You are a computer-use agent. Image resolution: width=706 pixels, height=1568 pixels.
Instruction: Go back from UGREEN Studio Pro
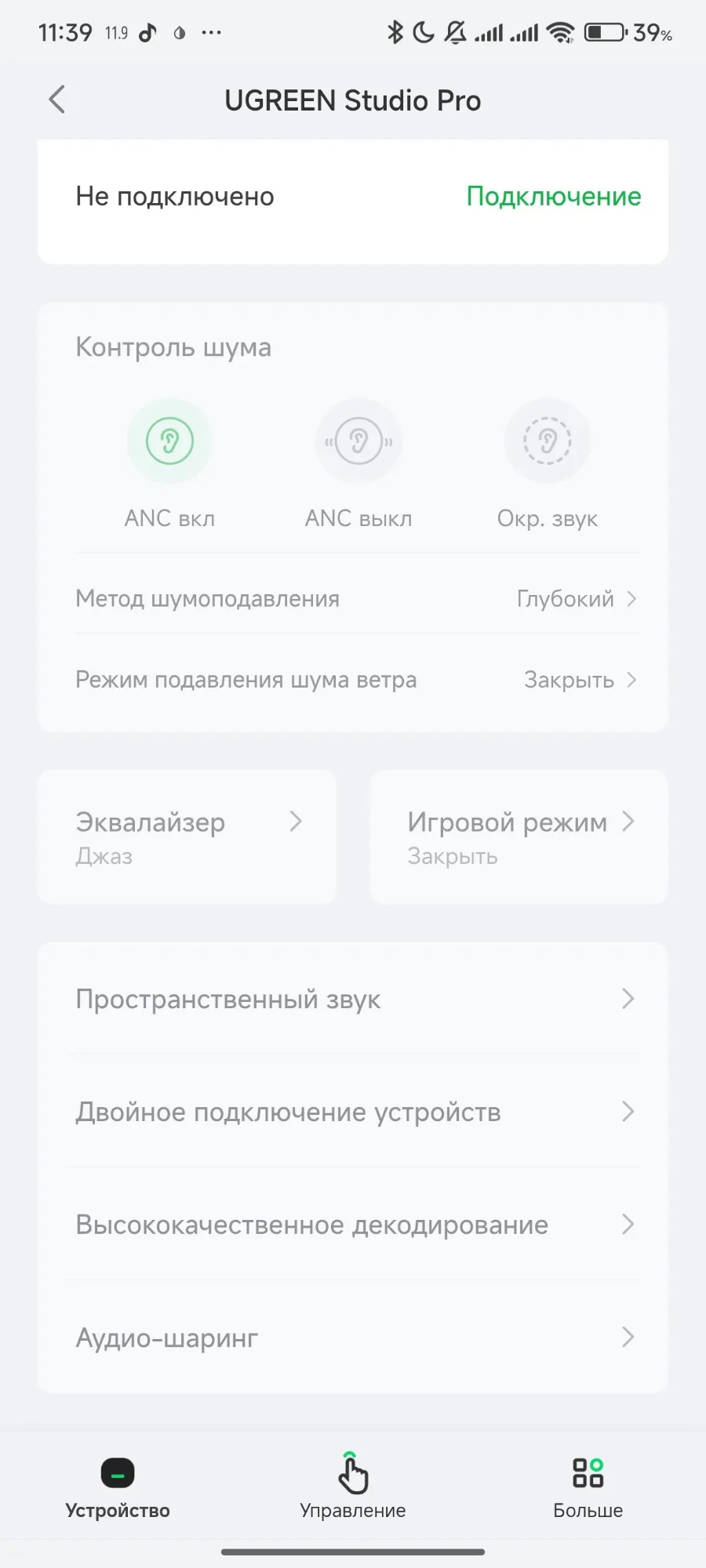tap(57, 100)
